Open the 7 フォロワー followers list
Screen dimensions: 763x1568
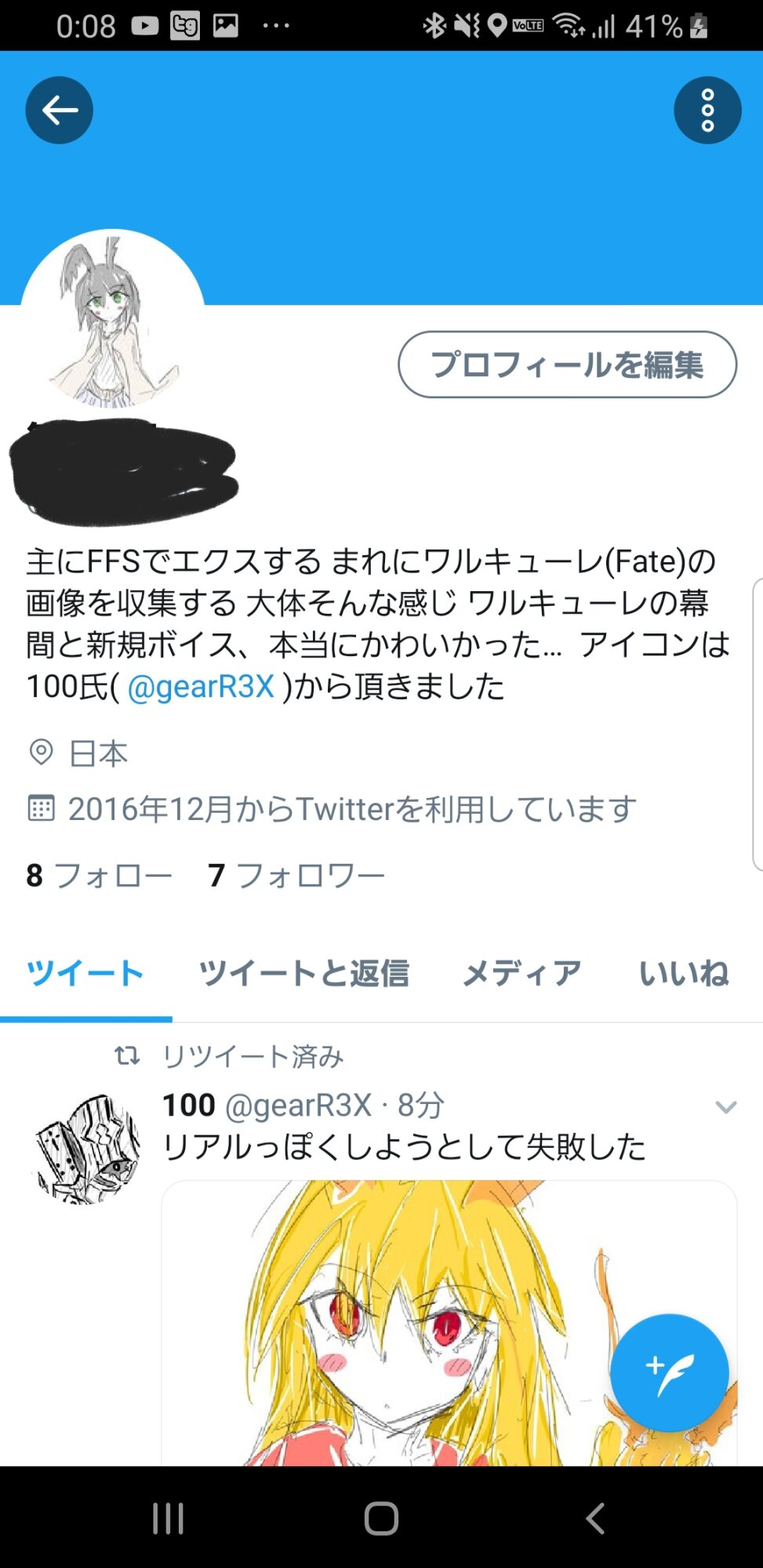point(296,875)
